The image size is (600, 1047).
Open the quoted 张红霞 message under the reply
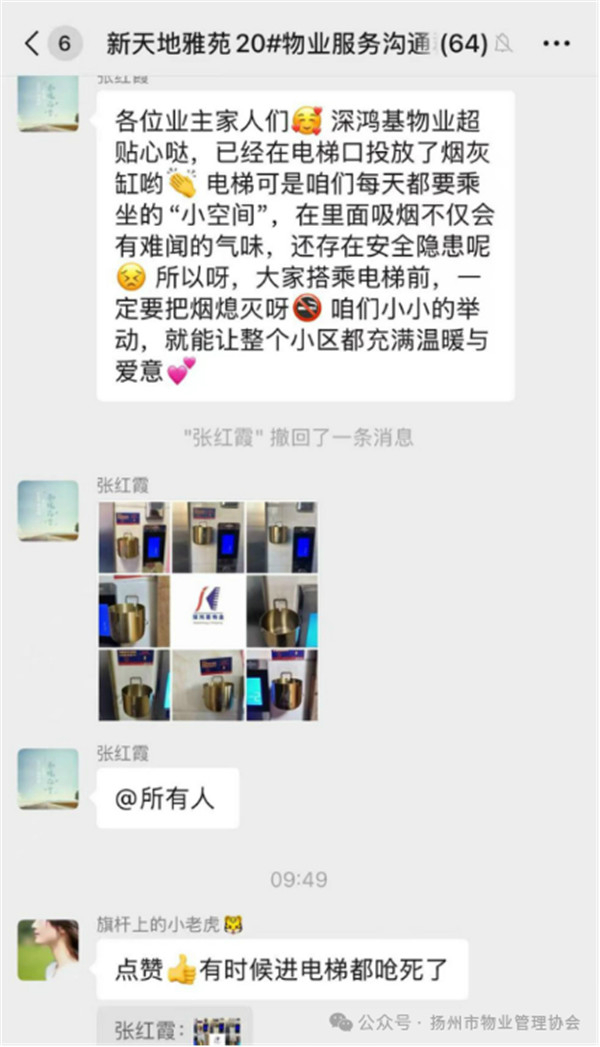[x=175, y=1028]
